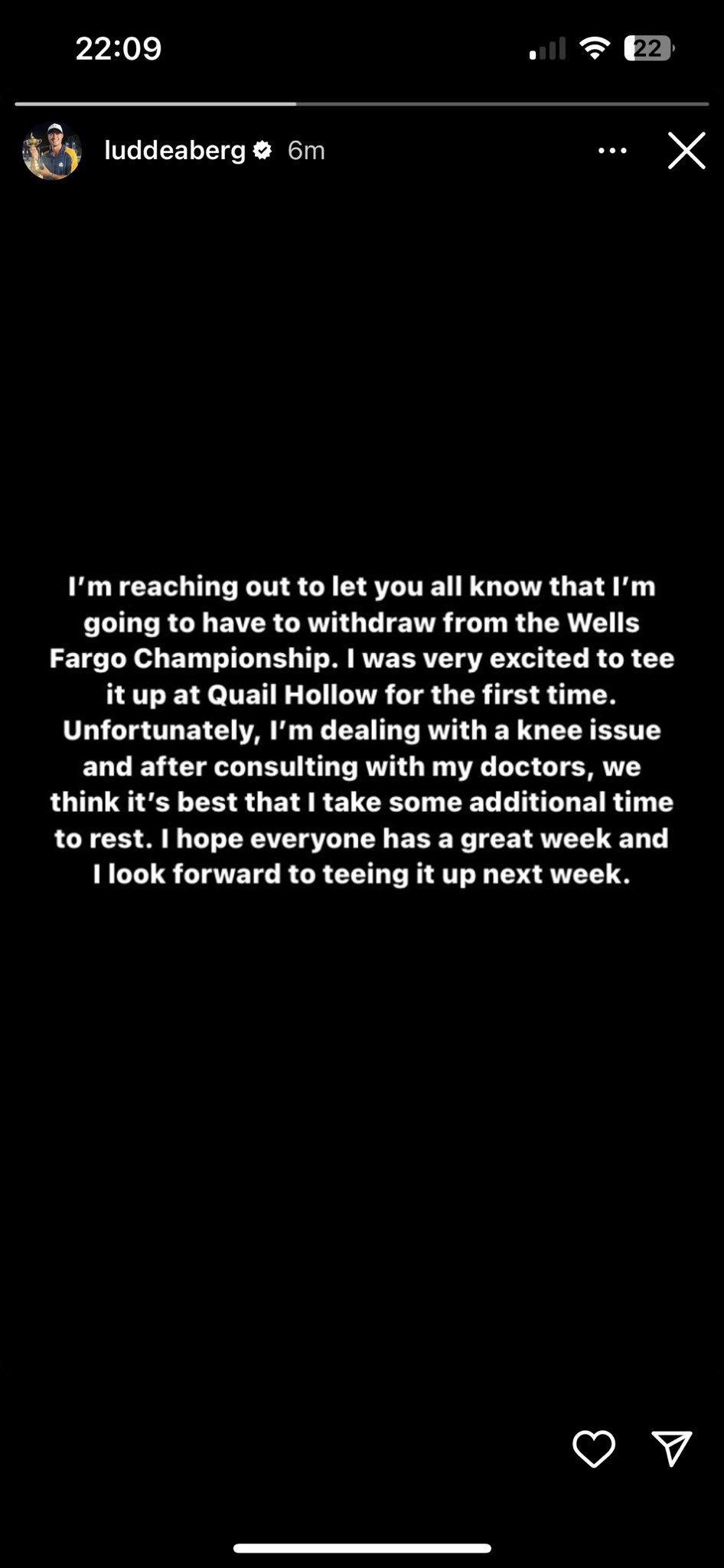This screenshot has height=1568, width=724.
Task: Share the story via paper plane icon
Action: coord(672,1449)
